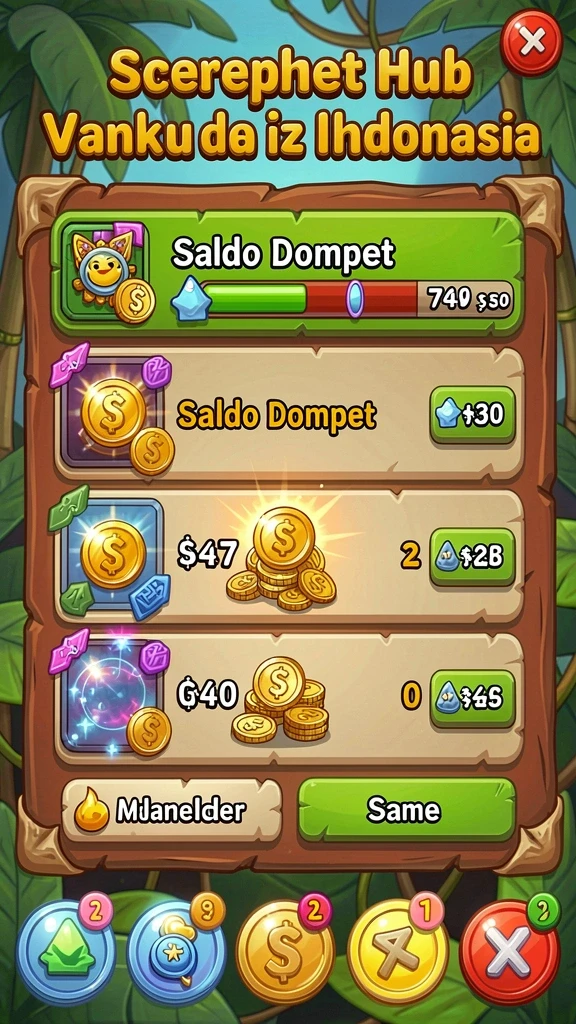This screenshot has width=576, height=1024.
Task: Tap the Same green button
Action: click(406, 810)
